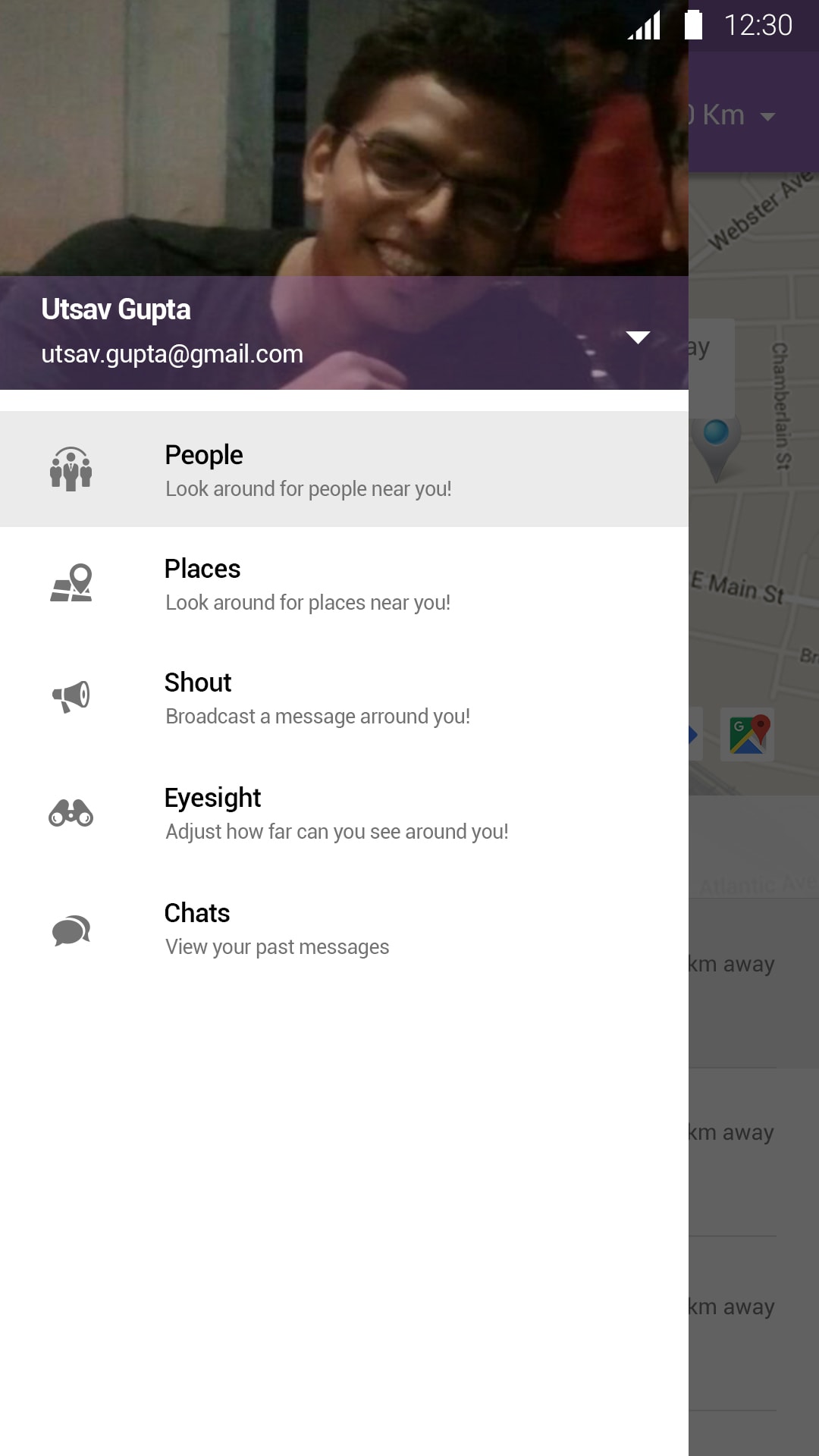The height and width of the screenshot is (1456, 819).
Task: Open Google Maps icon on the map
Action: click(x=748, y=734)
